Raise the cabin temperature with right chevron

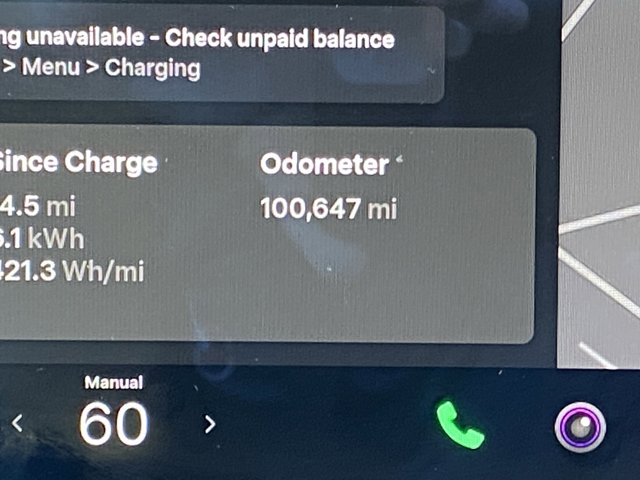(x=209, y=424)
